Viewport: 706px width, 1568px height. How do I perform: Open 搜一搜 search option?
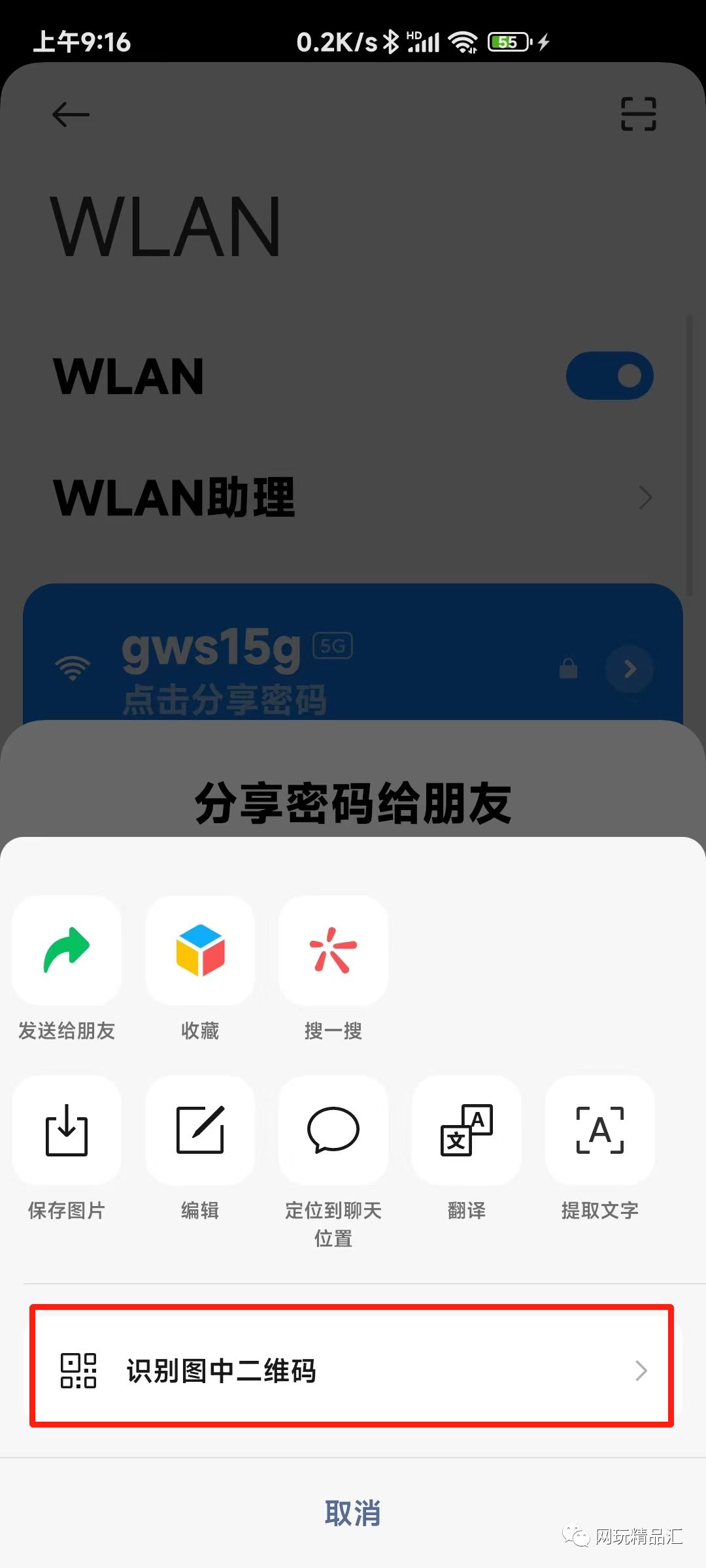click(333, 951)
